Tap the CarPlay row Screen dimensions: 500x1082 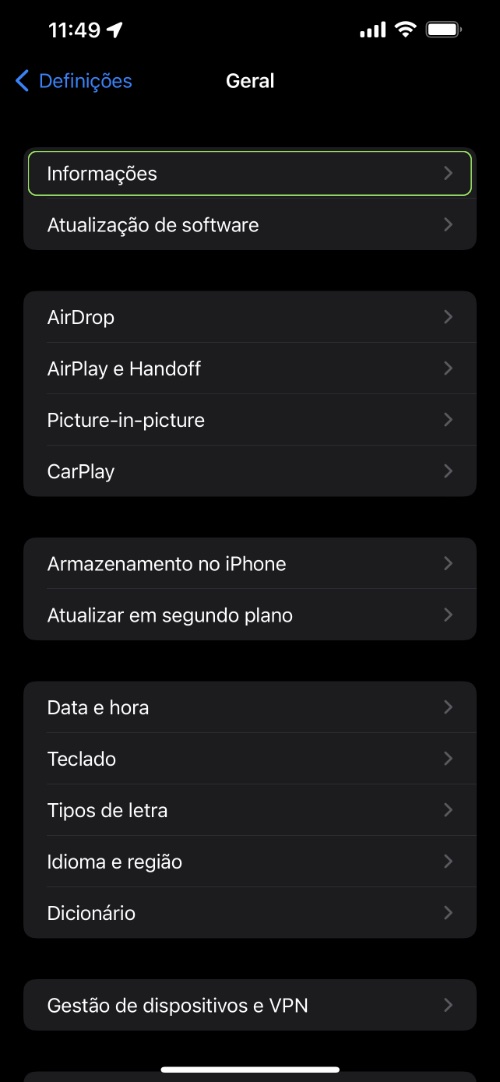point(250,471)
